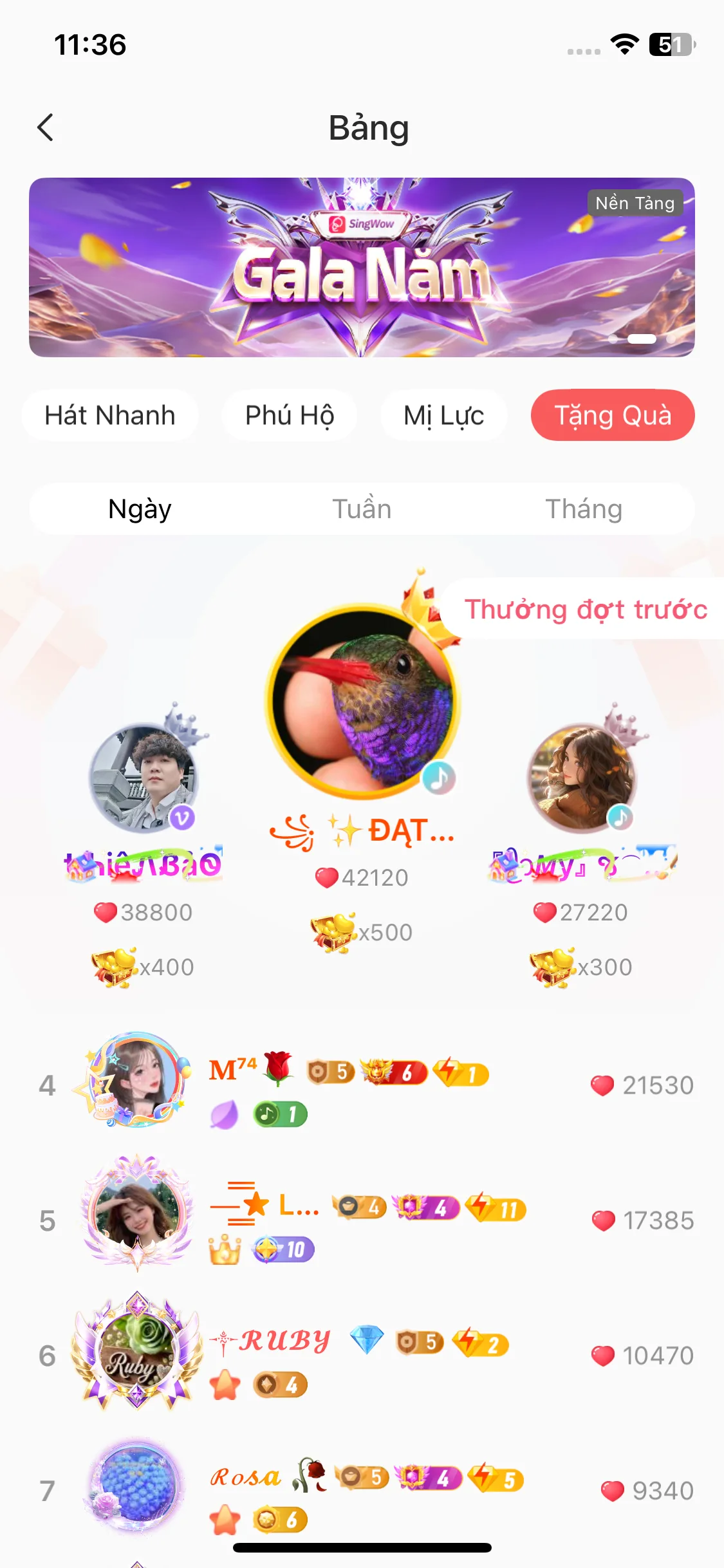Switch to the Ngày period

click(x=140, y=509)
